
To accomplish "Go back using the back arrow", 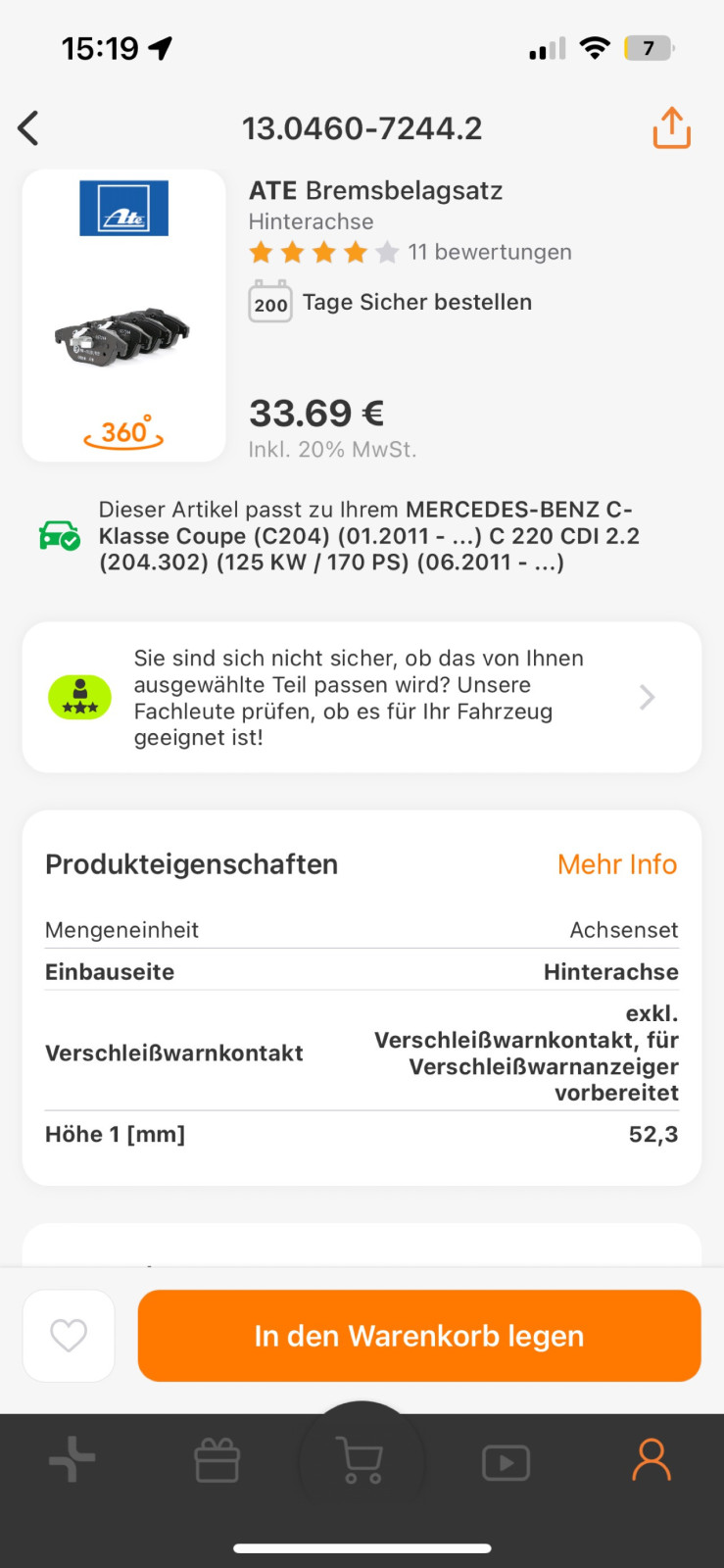I will point(27,127).
